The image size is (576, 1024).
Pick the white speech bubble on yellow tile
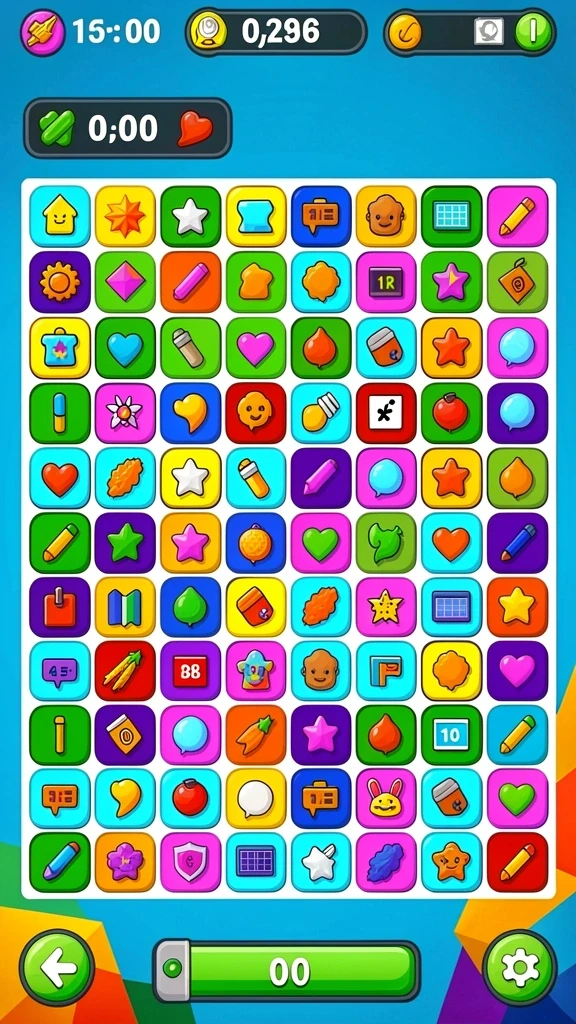256,799
